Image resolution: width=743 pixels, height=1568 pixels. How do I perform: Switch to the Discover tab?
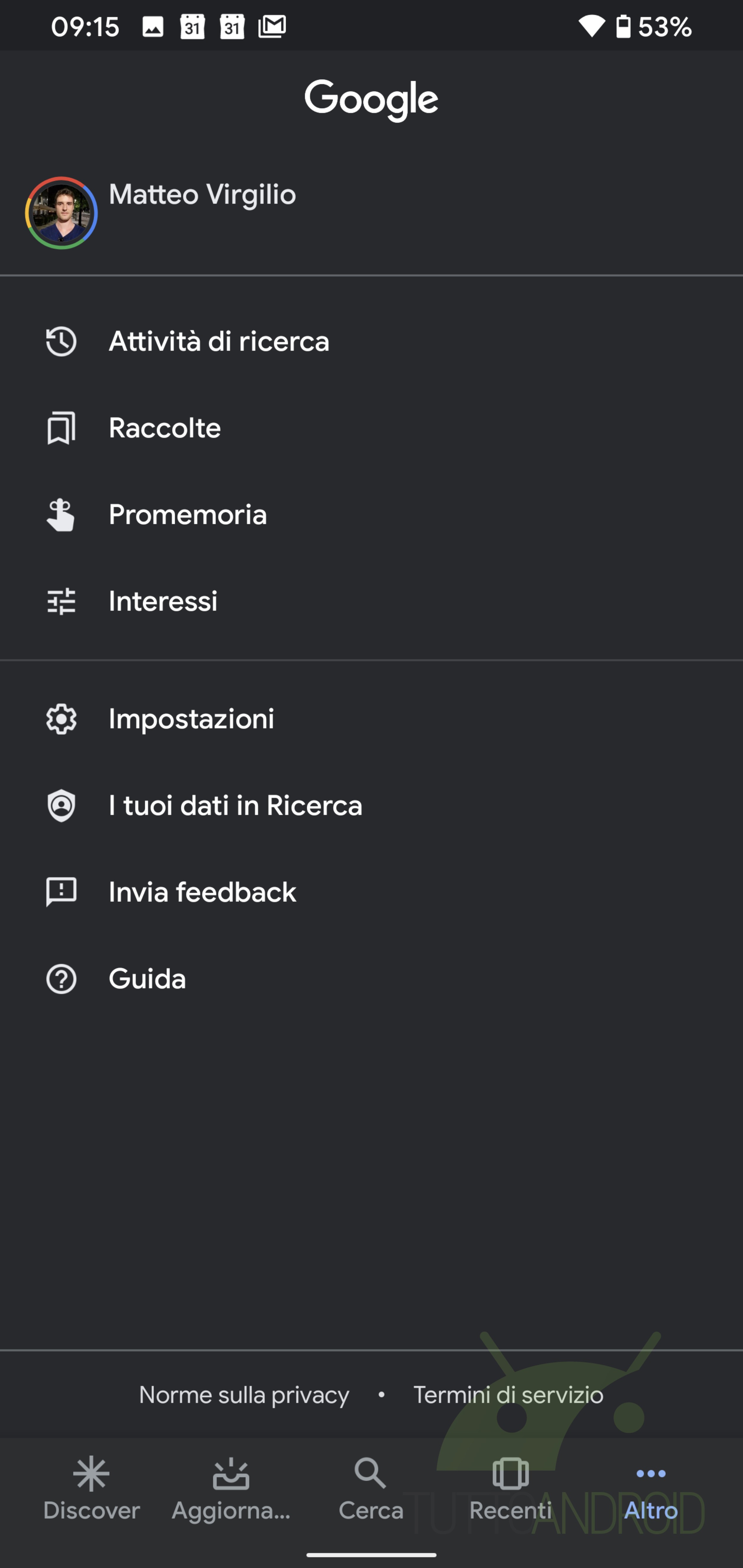[91, 1489]
